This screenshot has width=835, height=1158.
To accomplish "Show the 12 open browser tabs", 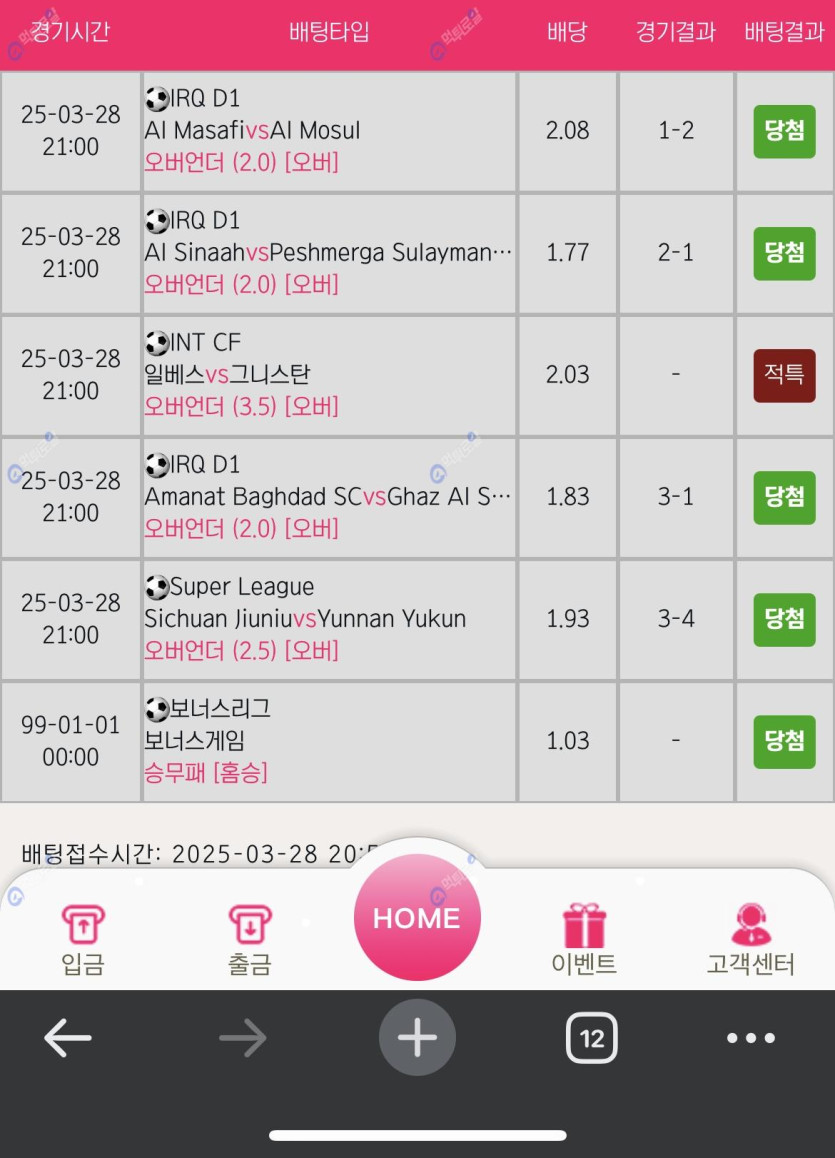I will [x=591, y=1038].
